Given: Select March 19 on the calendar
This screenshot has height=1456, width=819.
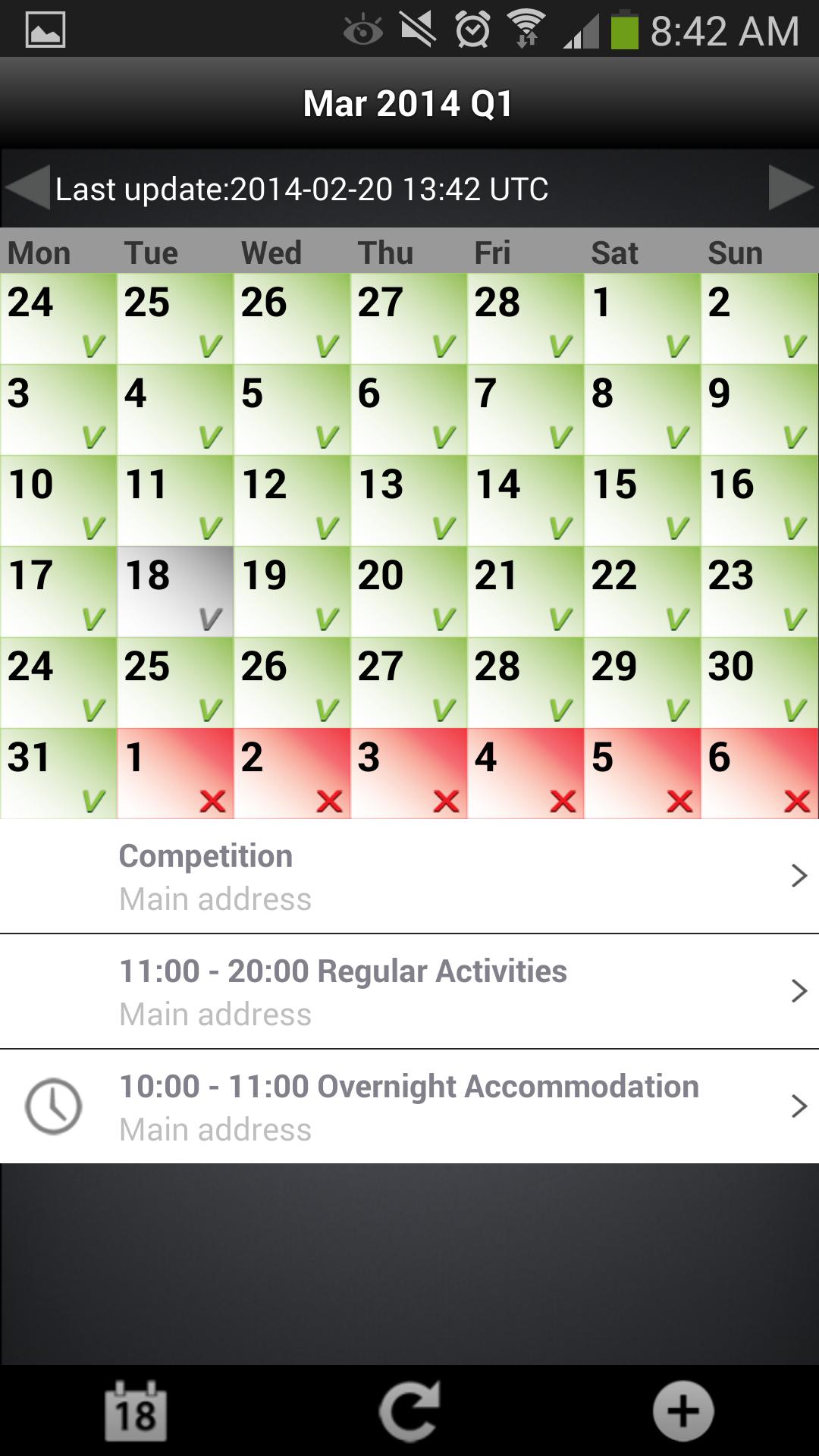Looking at the screenshot, I should [x=292, y=591].
